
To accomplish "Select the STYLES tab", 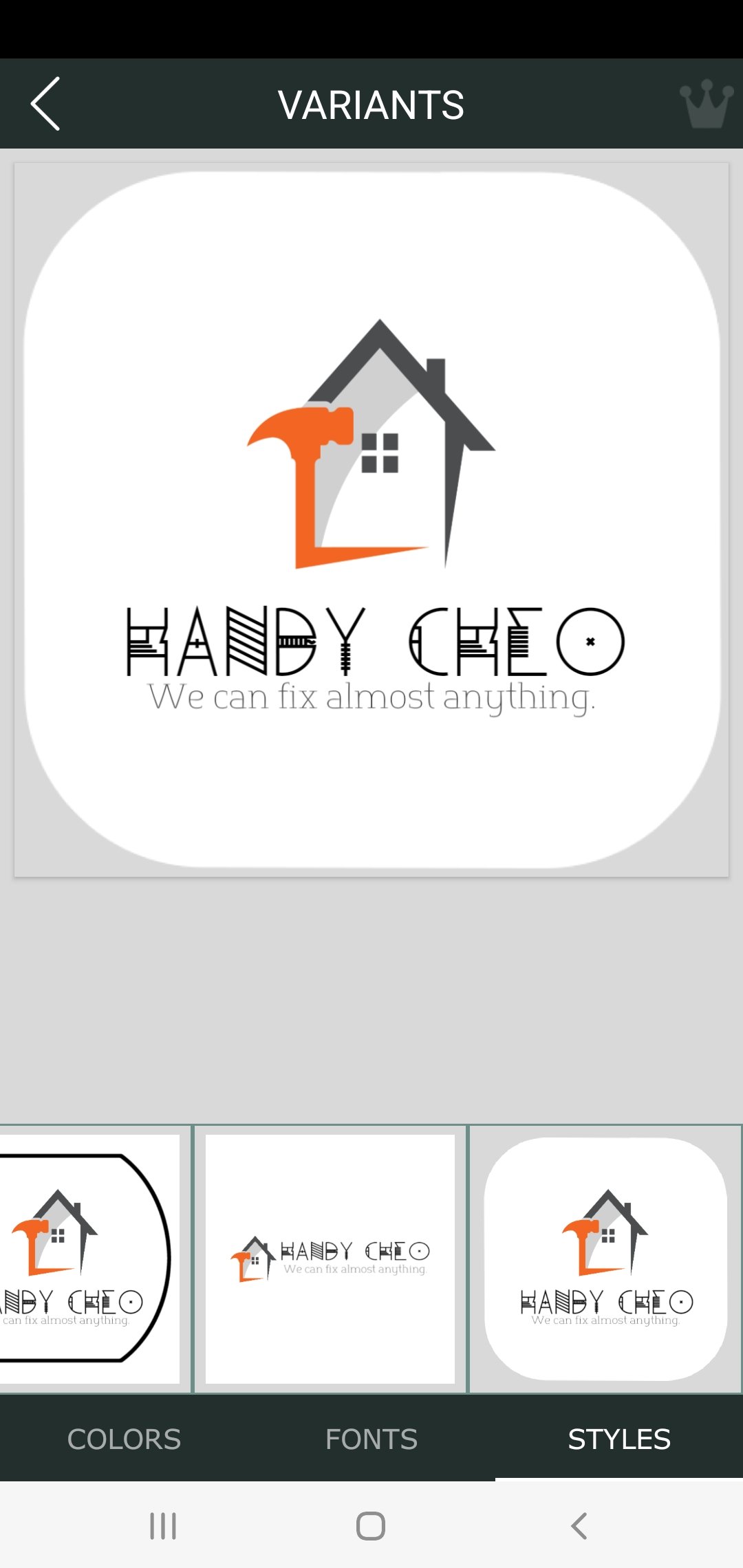I will [618, 1439].
